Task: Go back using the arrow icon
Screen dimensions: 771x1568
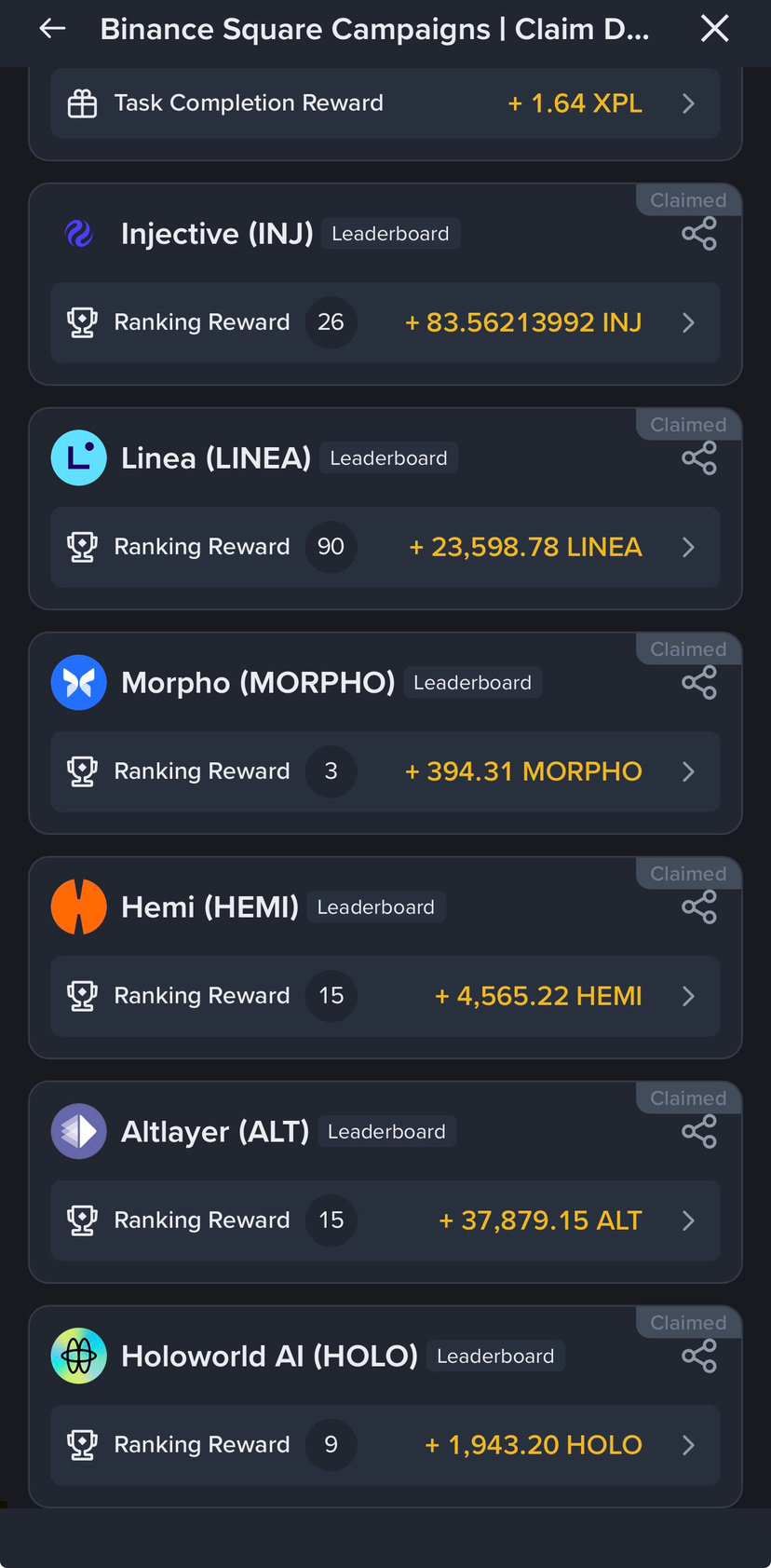Action: (52, 29)
